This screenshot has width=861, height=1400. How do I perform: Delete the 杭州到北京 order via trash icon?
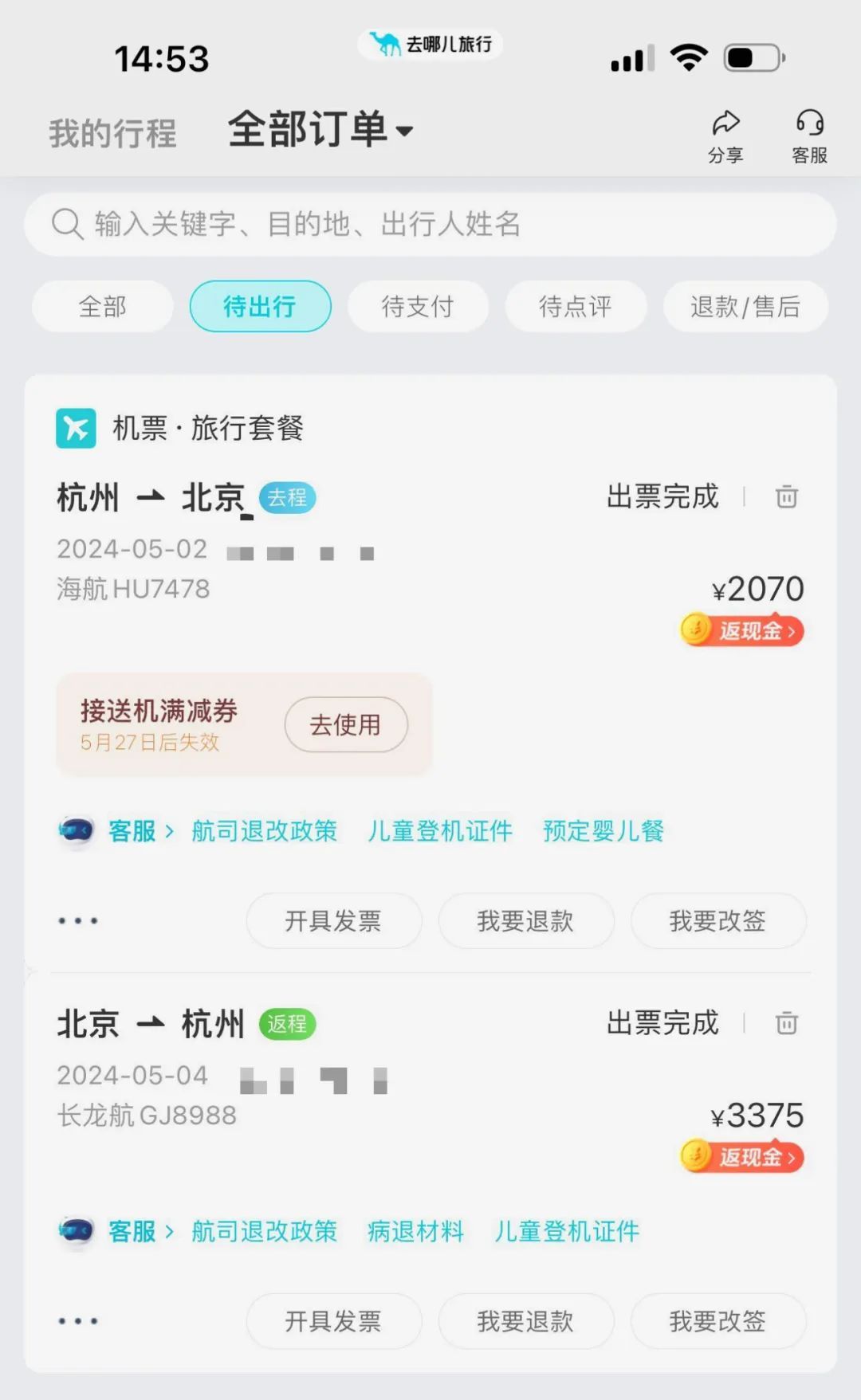click(x=788, y=496)
